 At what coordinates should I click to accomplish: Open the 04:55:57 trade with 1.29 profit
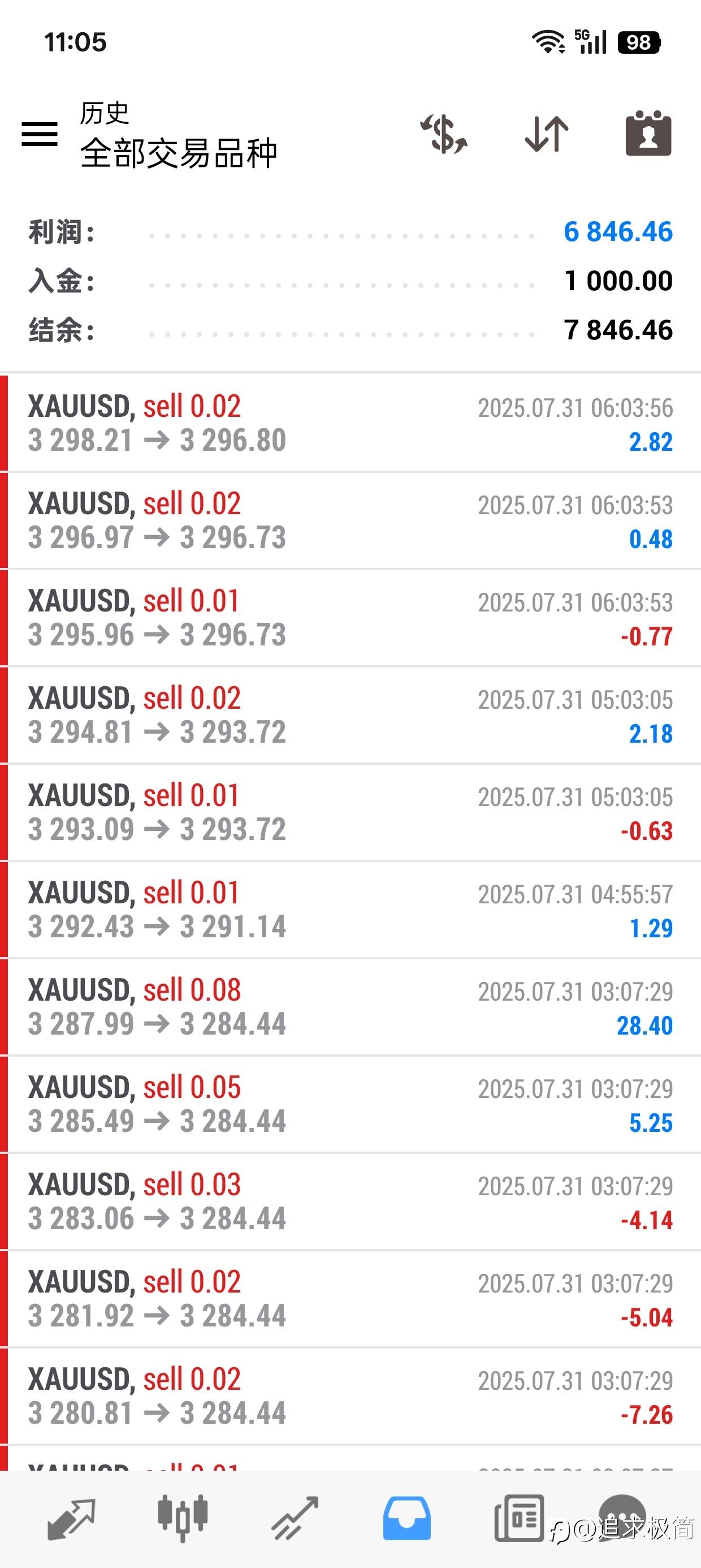pos(350,910)
